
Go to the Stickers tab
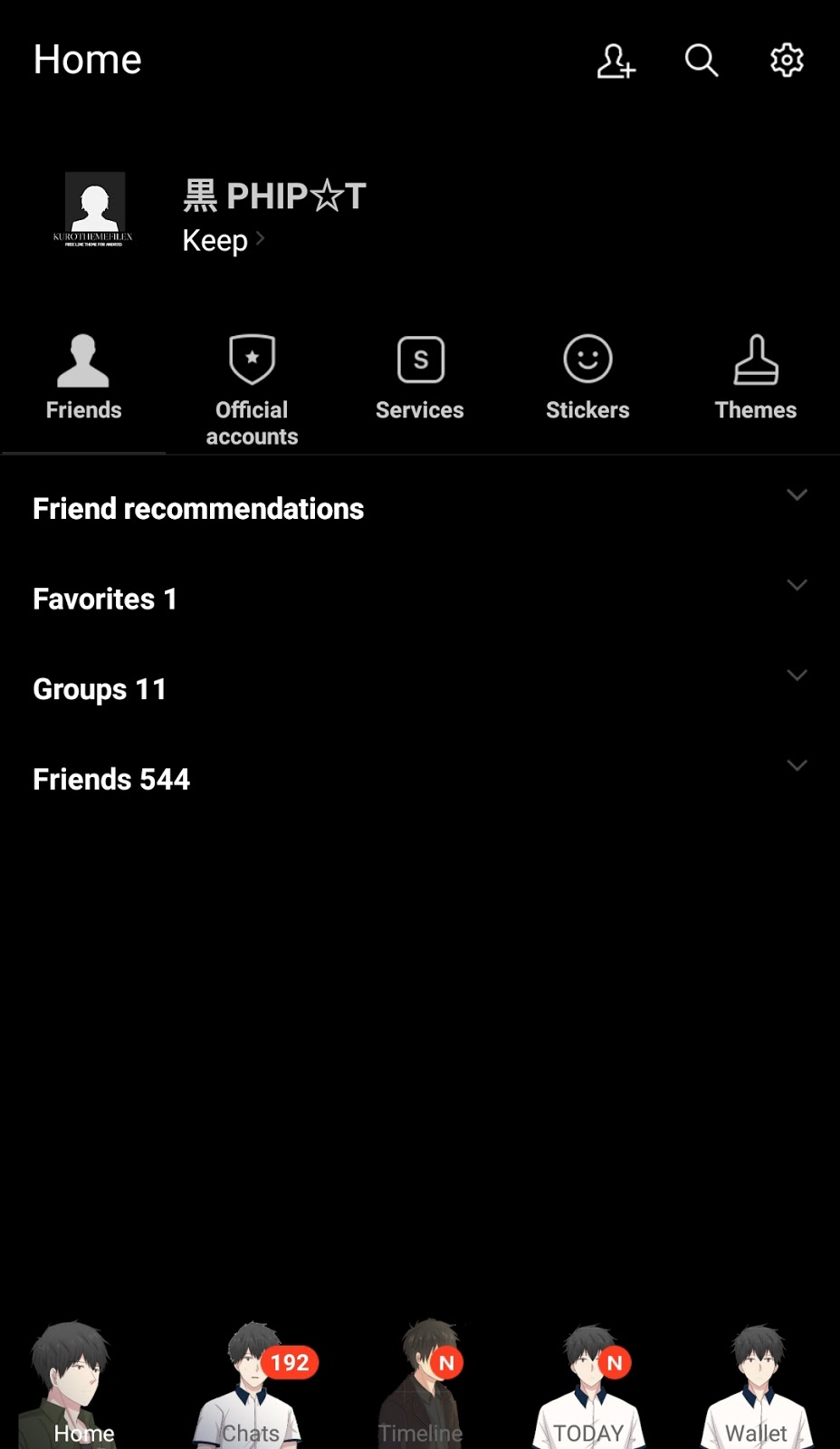click(587, 379)
